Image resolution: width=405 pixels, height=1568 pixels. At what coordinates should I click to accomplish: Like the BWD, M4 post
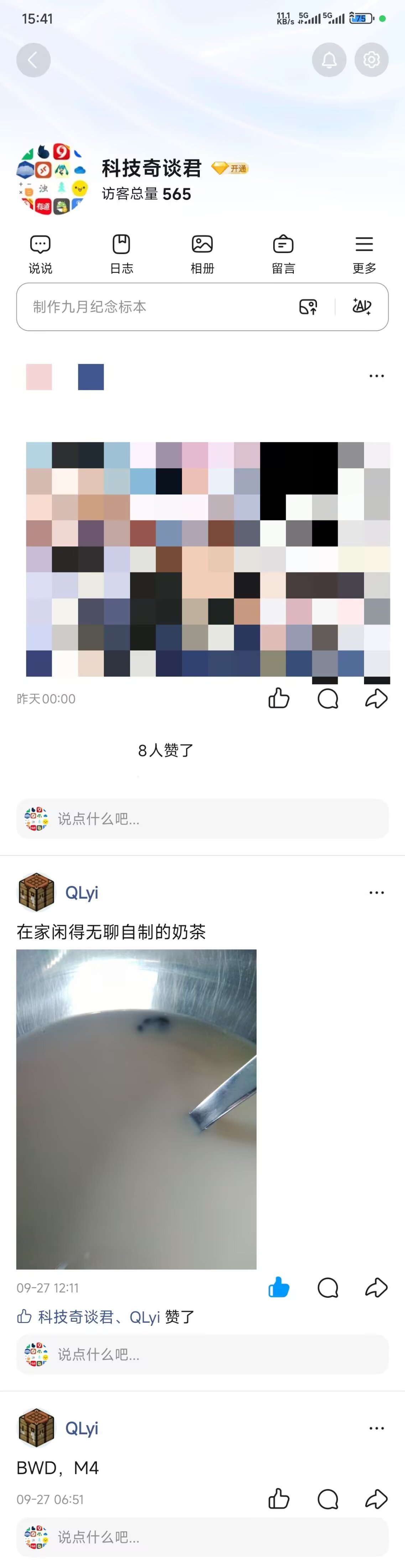(x=279, y=1498)
